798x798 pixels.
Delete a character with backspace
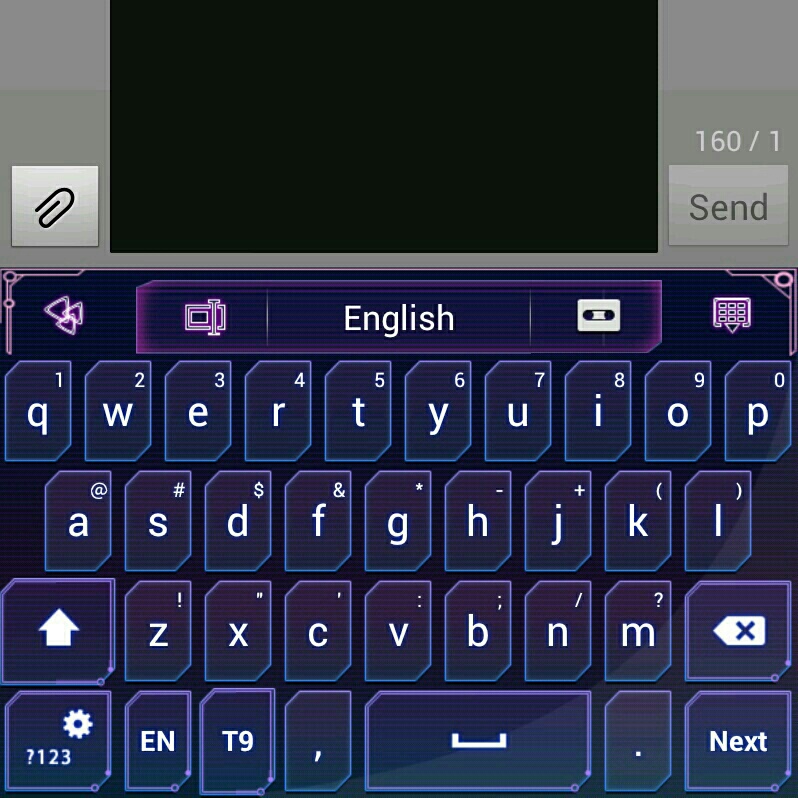(738, 631)
